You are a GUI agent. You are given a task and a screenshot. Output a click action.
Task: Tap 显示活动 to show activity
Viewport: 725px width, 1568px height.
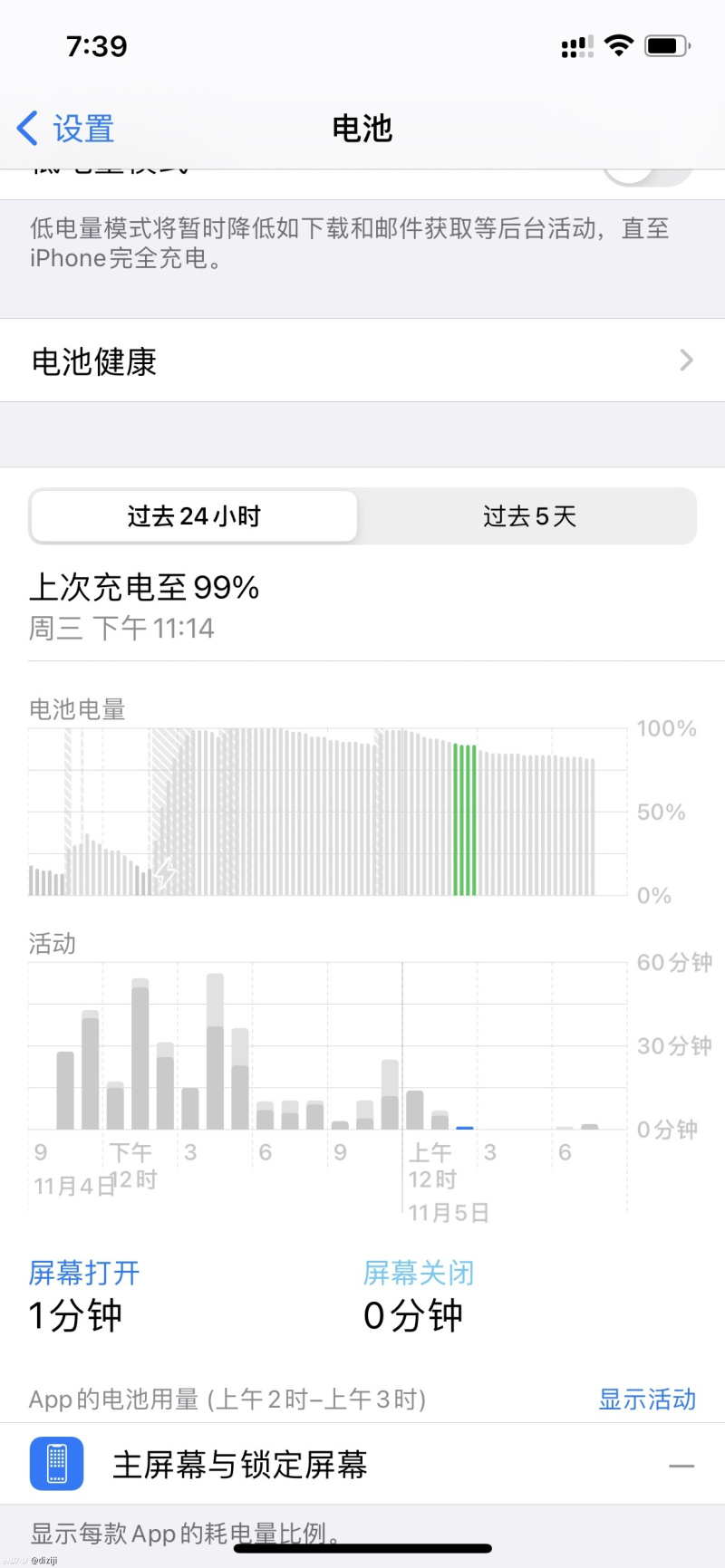tap(646, 1400)
